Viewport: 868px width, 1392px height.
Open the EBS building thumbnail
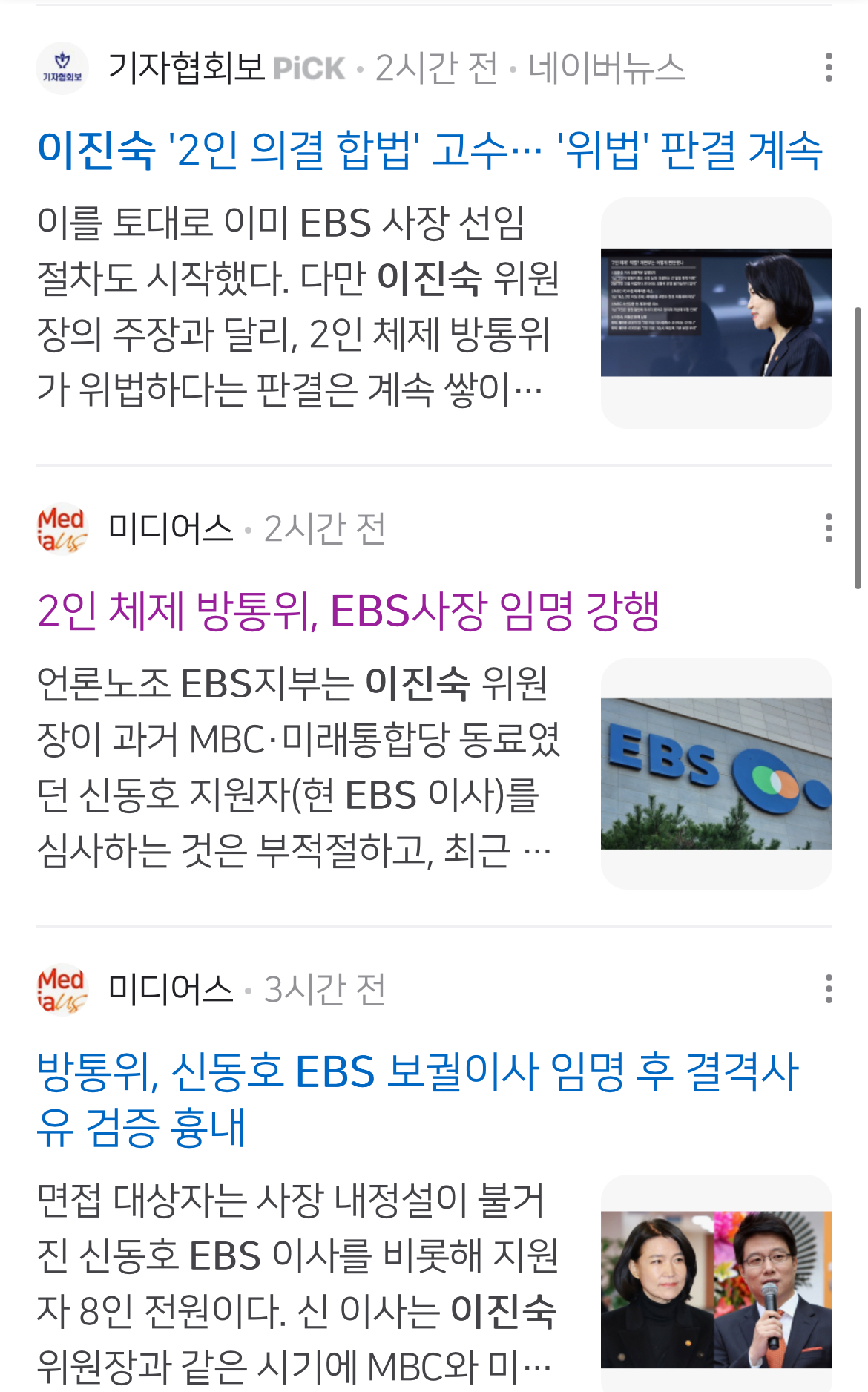tap(716, 773)
